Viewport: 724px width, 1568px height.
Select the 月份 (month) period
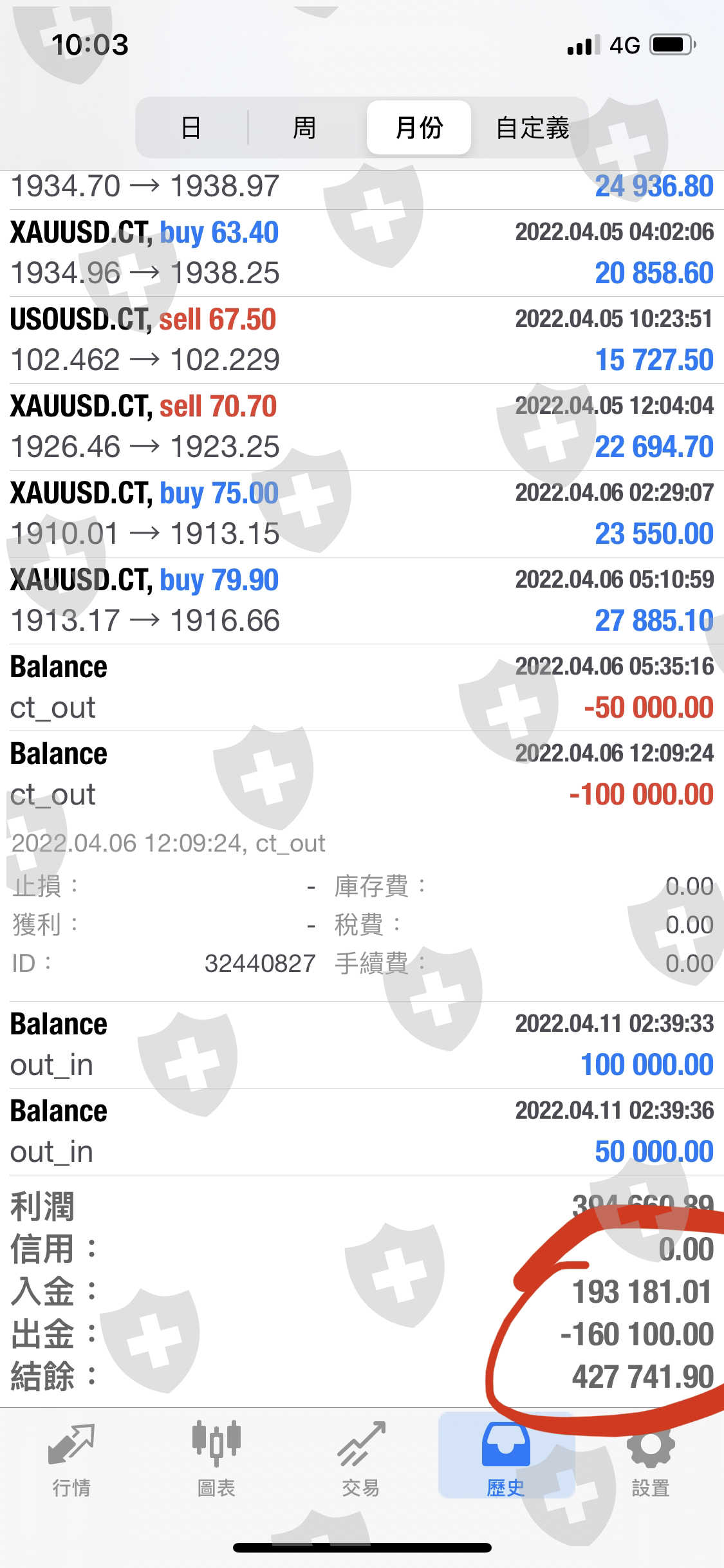[x=419, y=127]
